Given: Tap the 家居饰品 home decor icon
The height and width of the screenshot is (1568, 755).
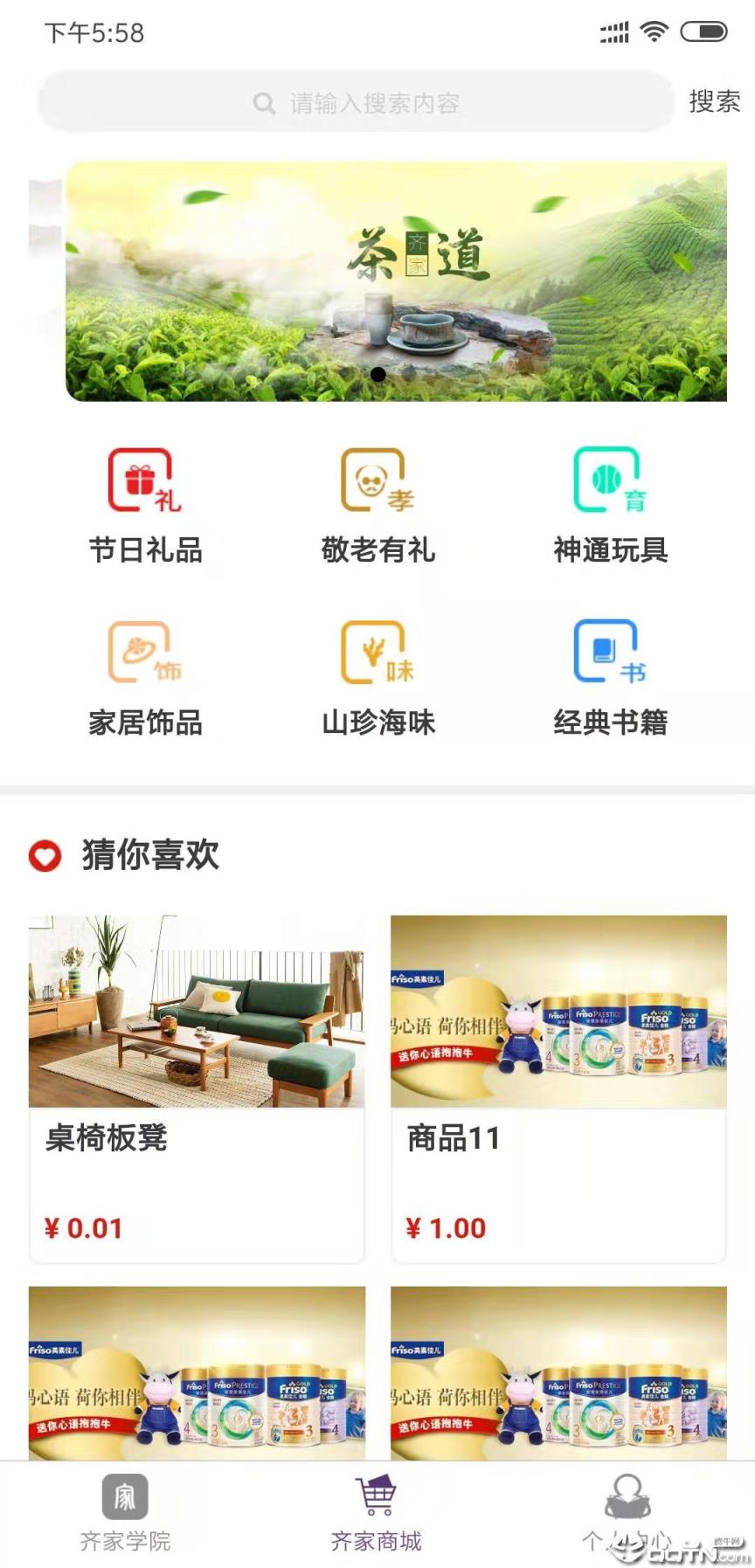Looking at the screenshot, I should [x=145, y=657].
